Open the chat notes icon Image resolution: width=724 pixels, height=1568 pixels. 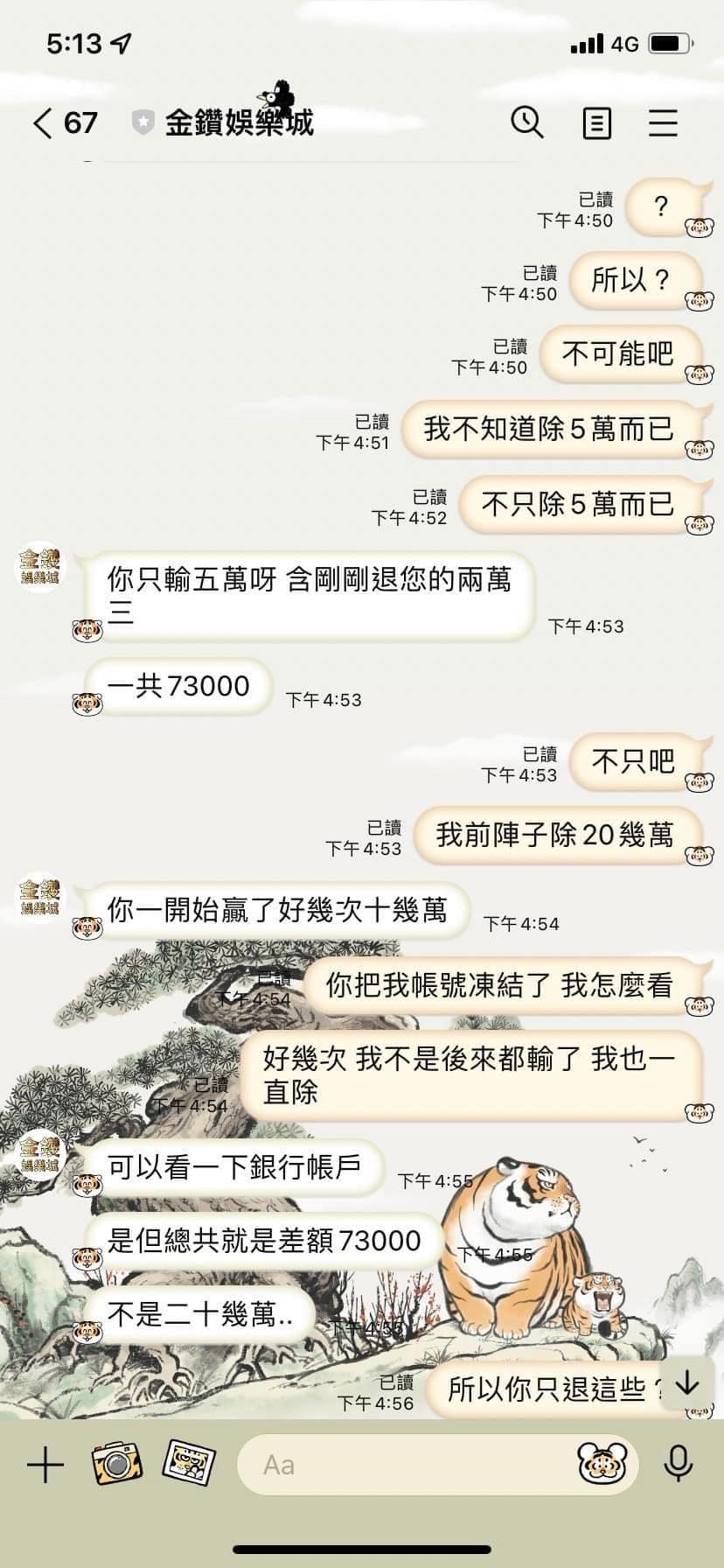596,122
